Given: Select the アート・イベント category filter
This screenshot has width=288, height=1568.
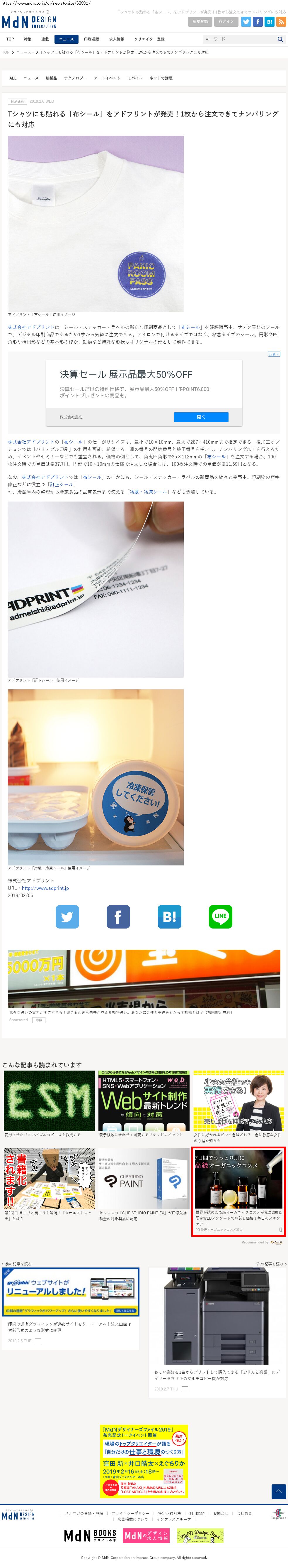Looking at the screenshot, I should [107, 78].
